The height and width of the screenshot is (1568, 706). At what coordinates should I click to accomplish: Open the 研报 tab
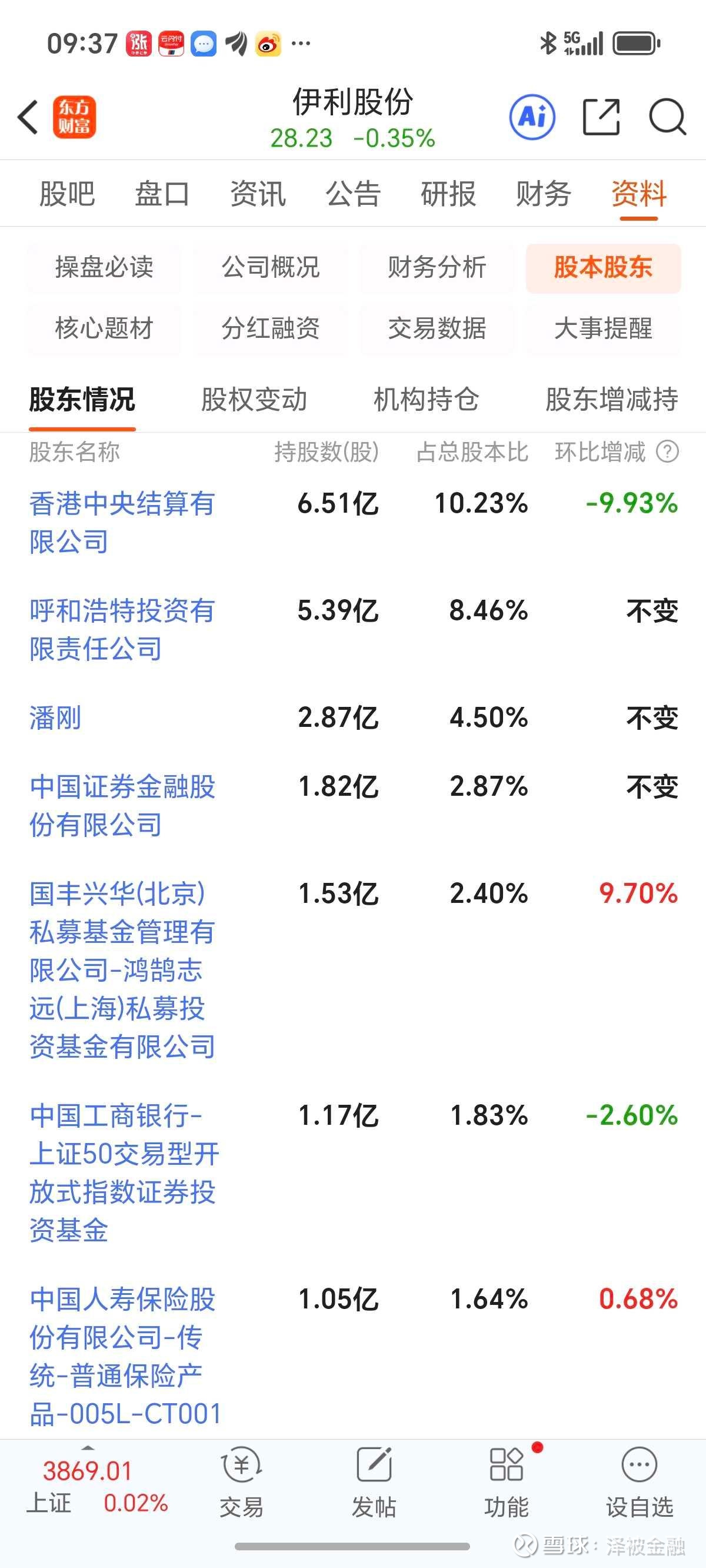coord(448,194)
